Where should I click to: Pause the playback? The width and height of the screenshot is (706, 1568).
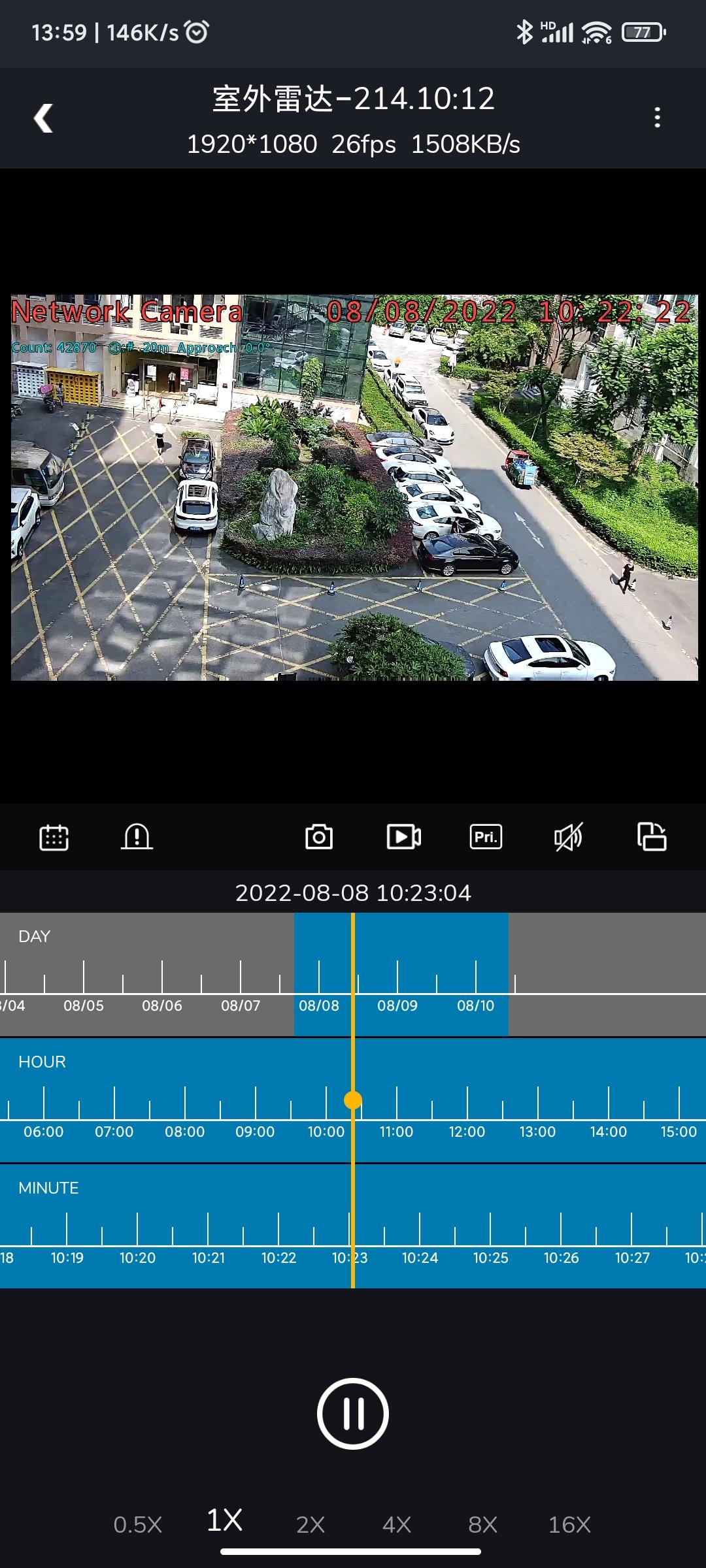tap(353, 1413)
